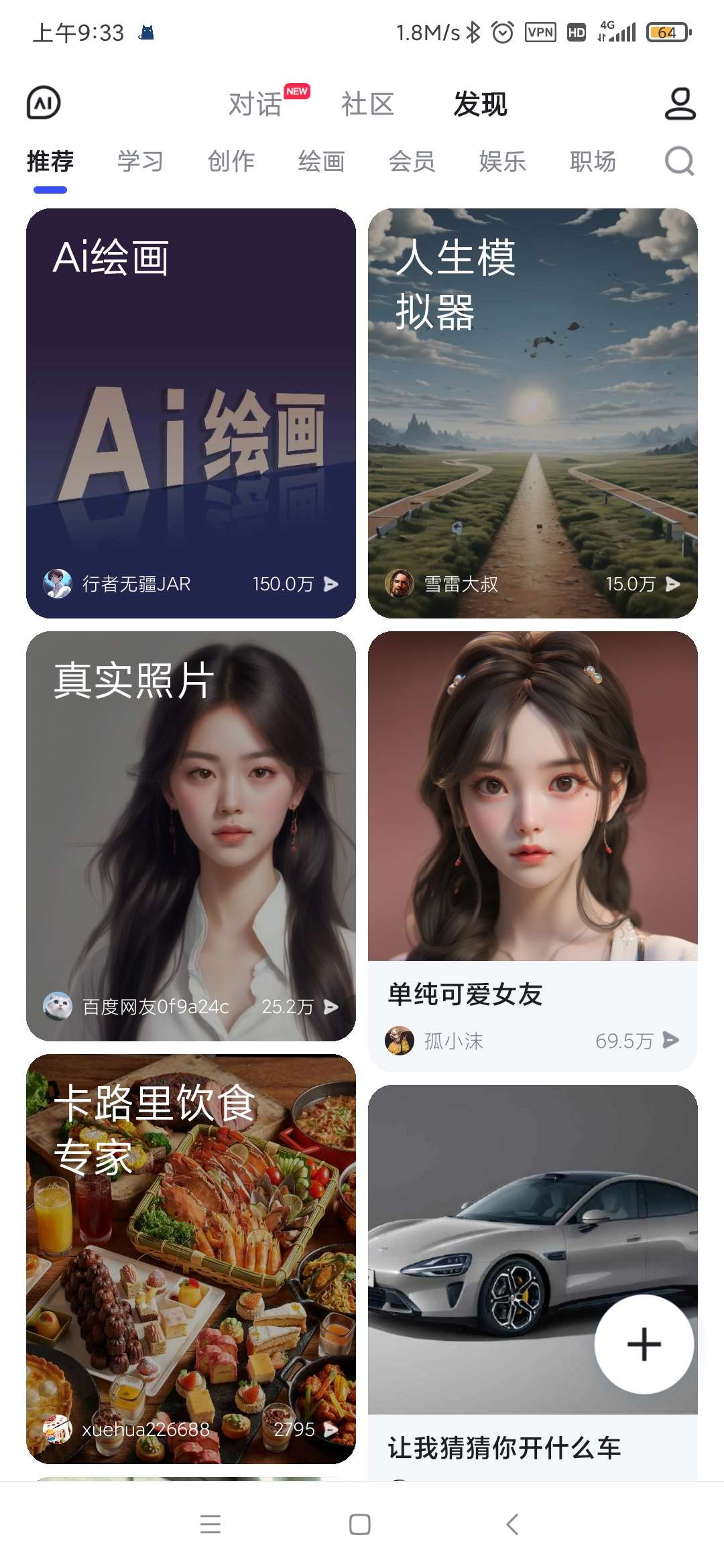
Task: Select the 职场 category
Action: click(593, 161)
